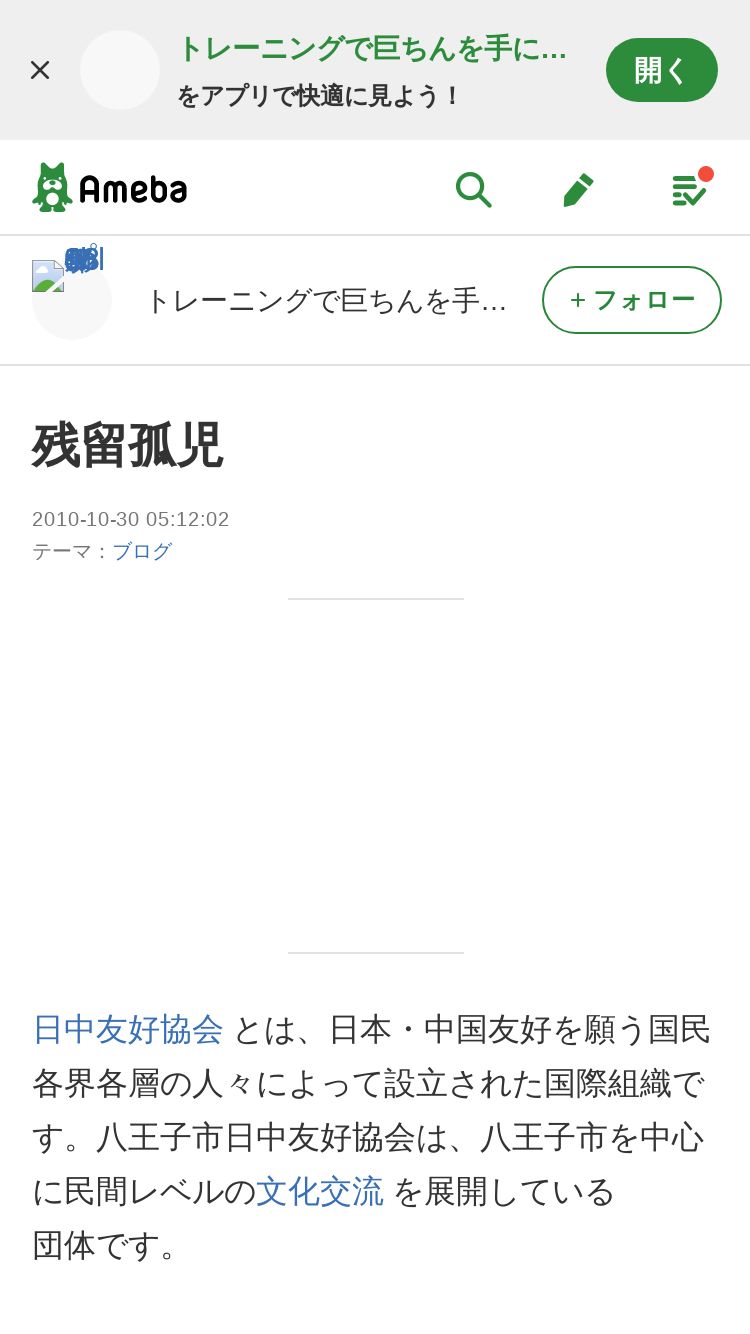Open the search magnifier icon

(473, 189)
